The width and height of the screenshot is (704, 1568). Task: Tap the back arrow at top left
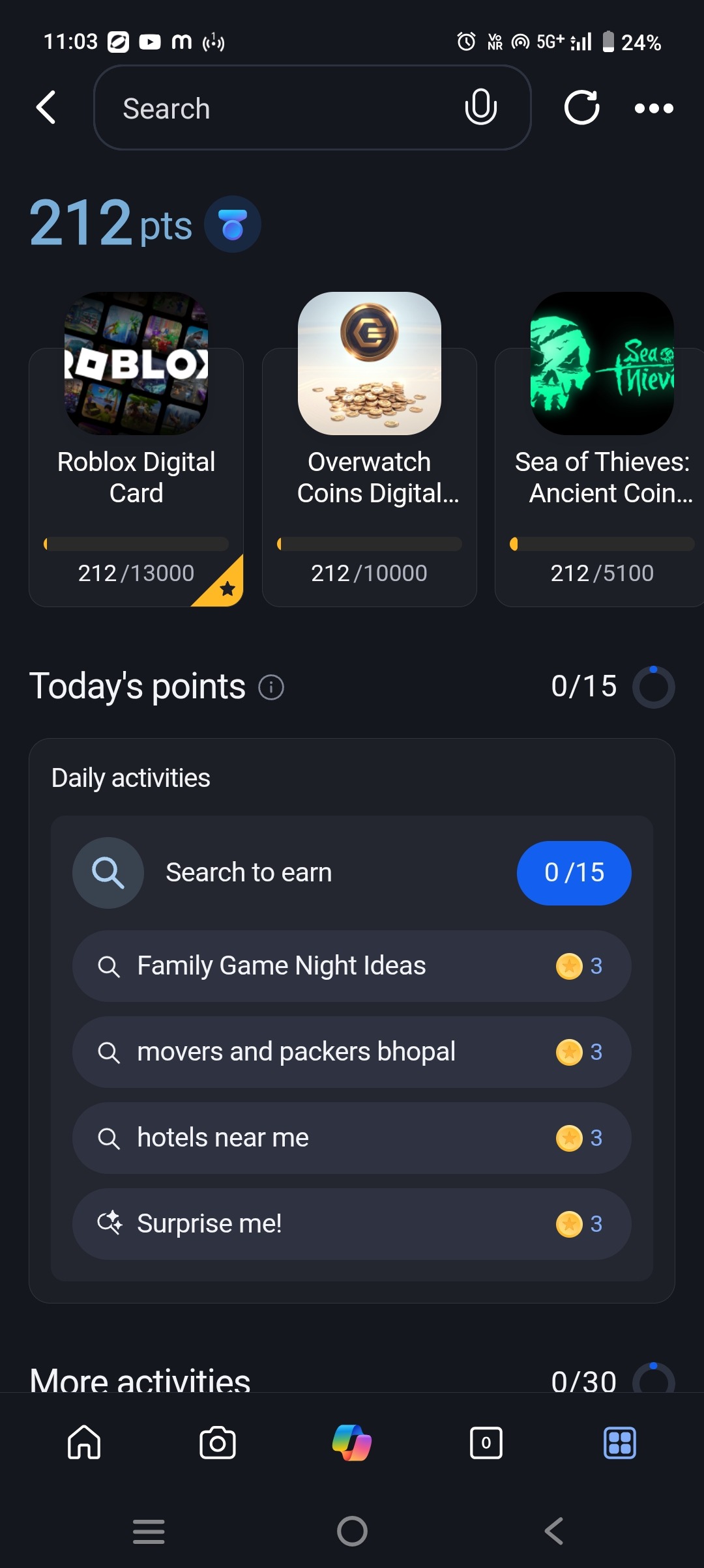(46, 108)
